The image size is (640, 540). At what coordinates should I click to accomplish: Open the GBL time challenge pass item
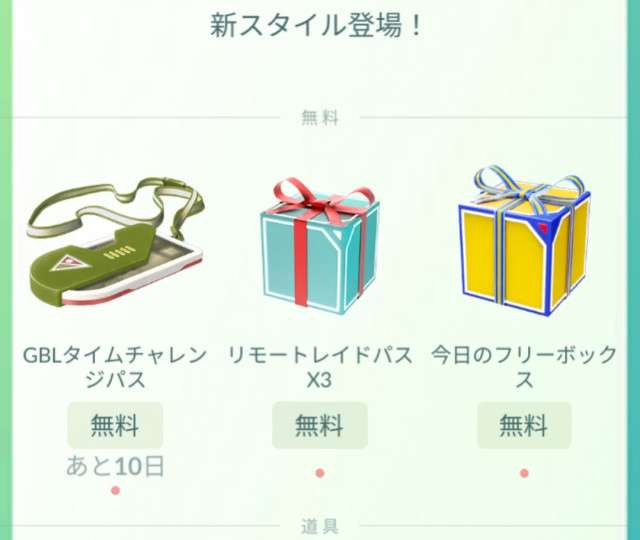point(115,245)
